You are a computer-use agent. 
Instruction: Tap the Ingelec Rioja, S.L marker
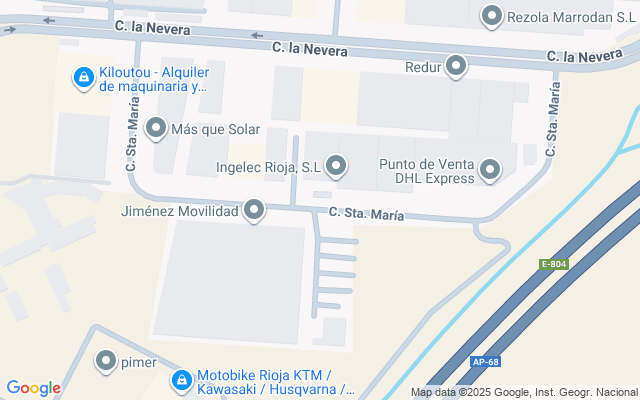point(336,167)
